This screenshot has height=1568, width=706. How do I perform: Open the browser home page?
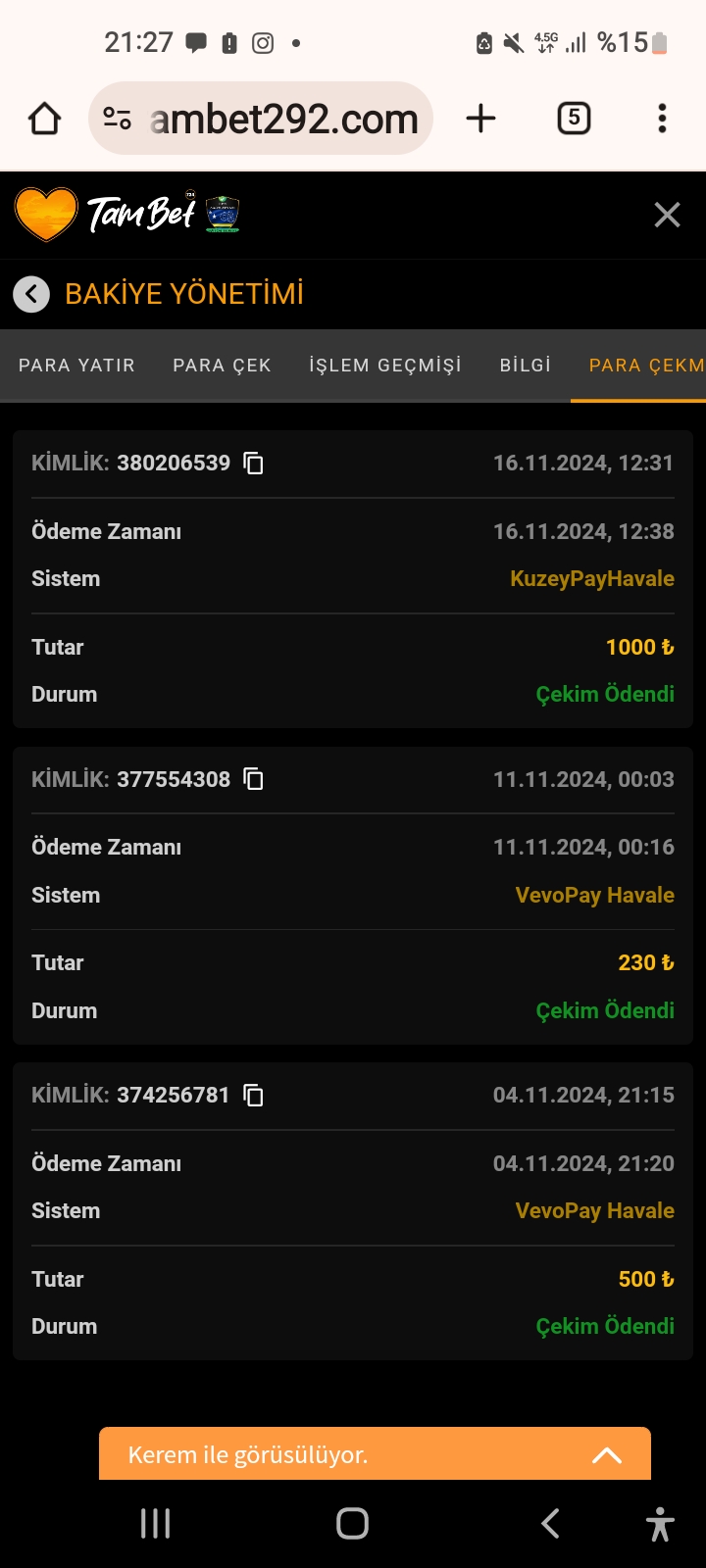tap(45, 119)
